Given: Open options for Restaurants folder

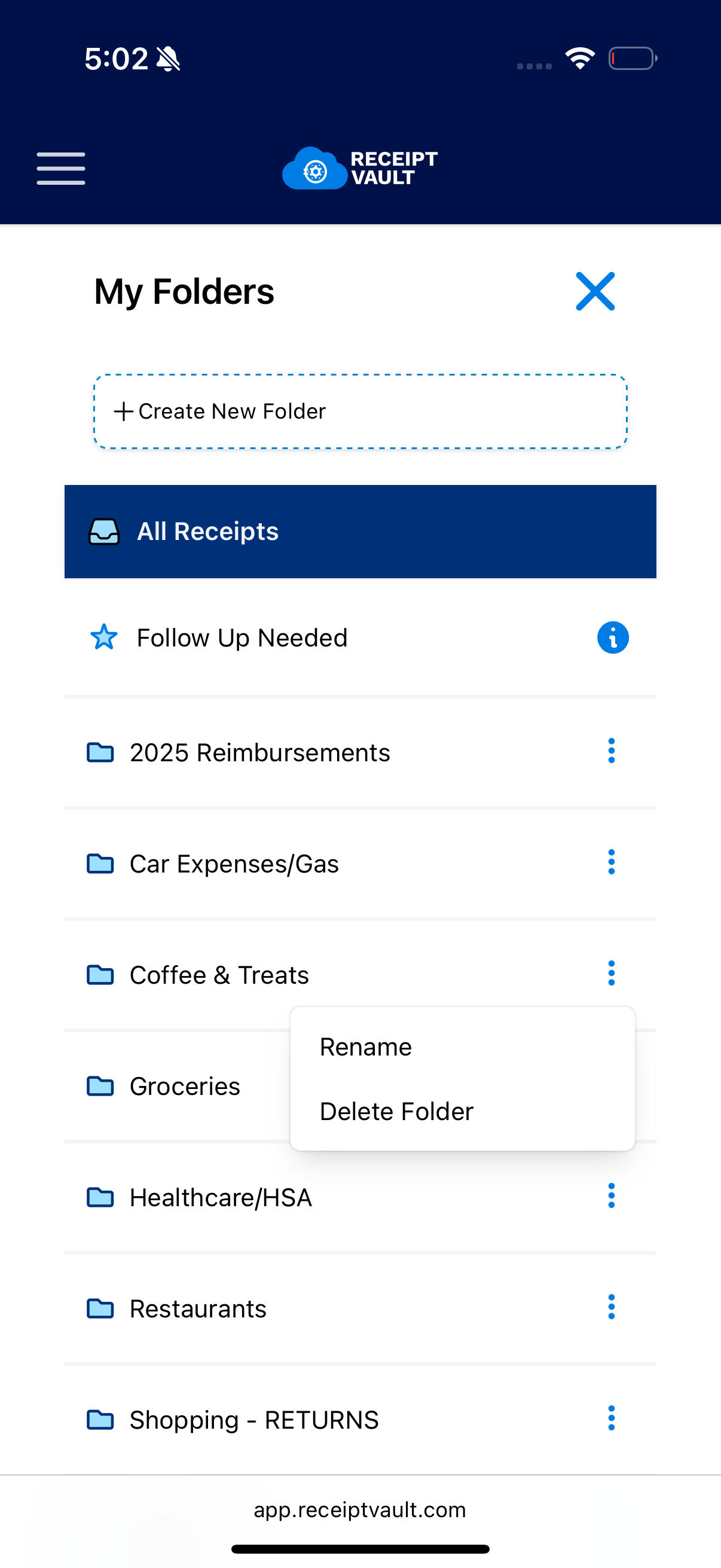Looking at the screenshot, I should (x=612, y=1307).
